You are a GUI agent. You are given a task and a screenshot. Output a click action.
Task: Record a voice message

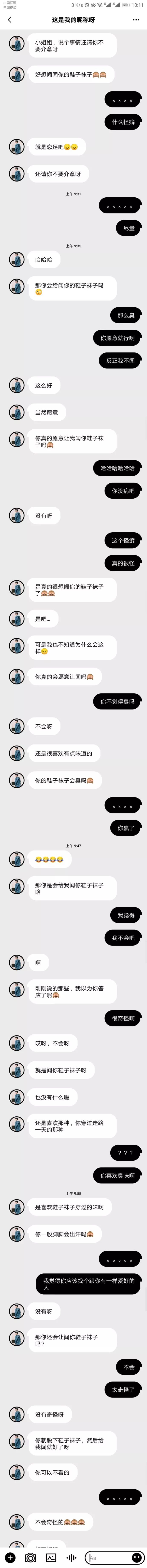coord(72,1558)
